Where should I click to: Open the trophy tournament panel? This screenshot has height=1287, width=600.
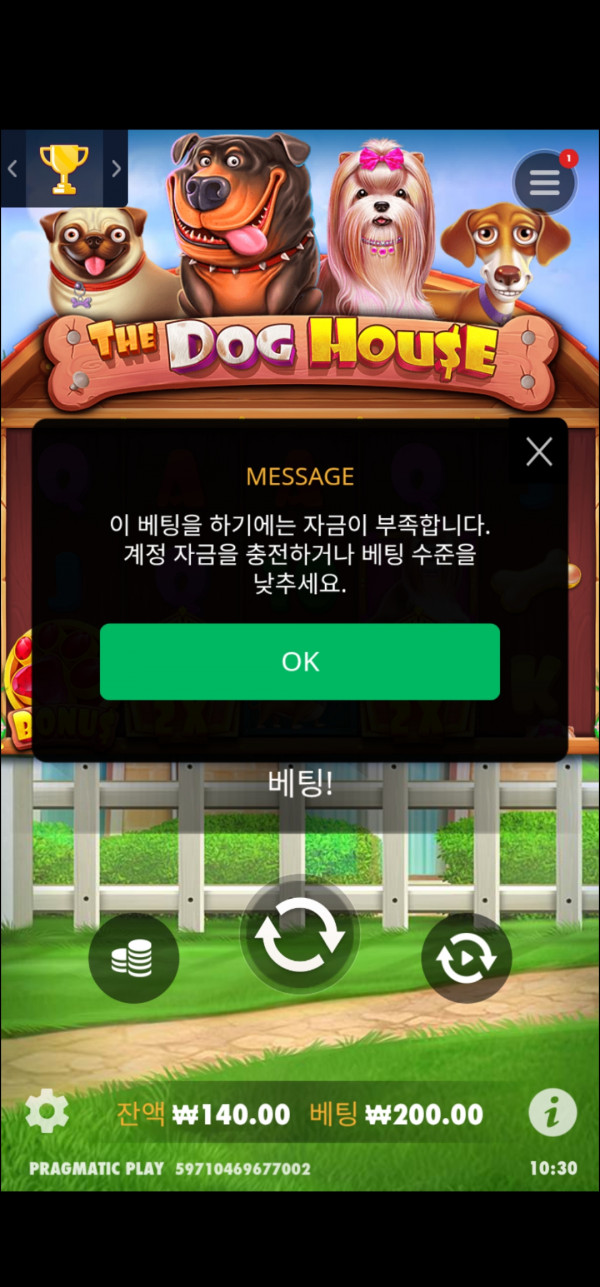(64, 168)
